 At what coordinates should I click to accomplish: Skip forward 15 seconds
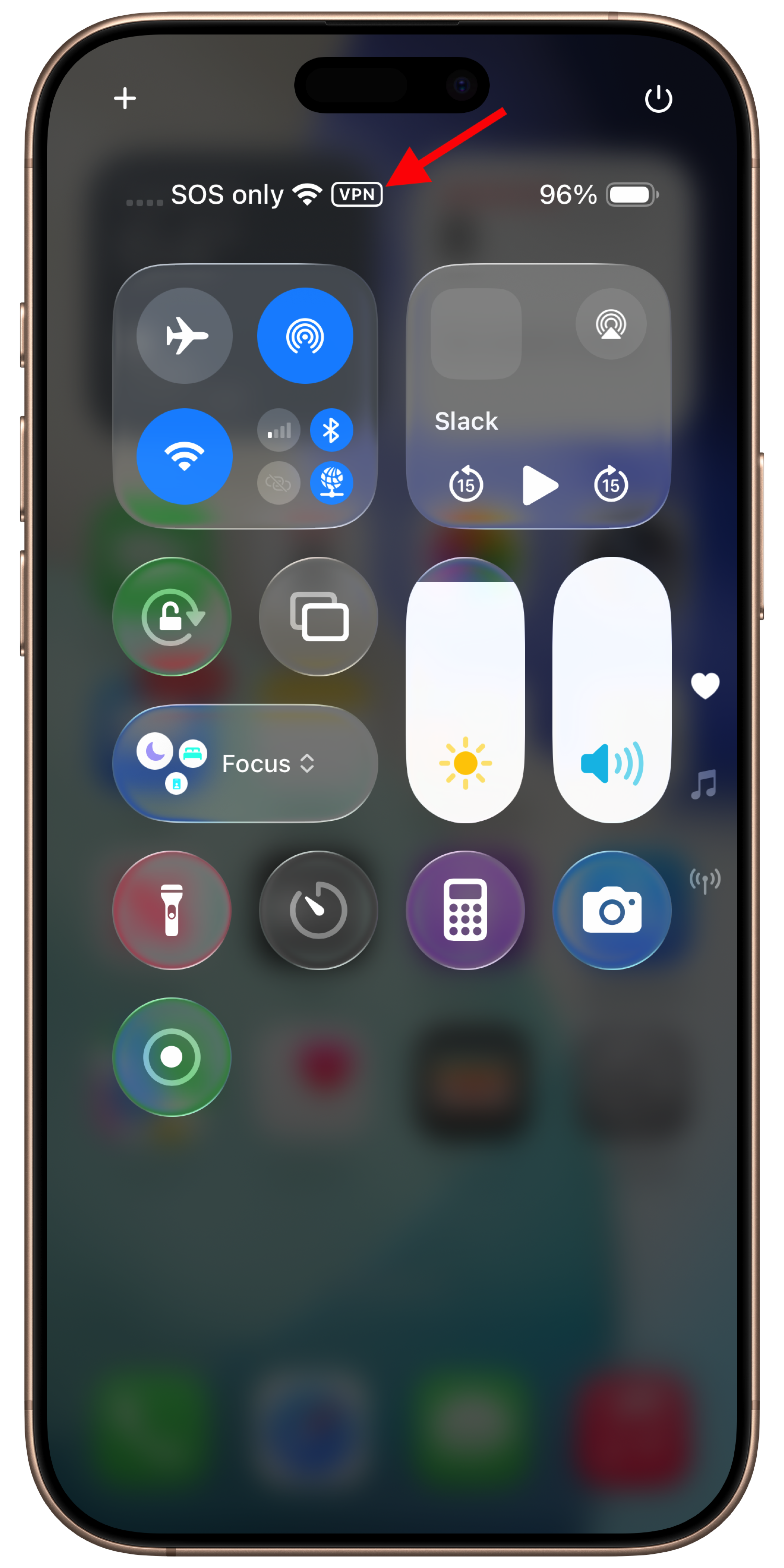[610, 485]
